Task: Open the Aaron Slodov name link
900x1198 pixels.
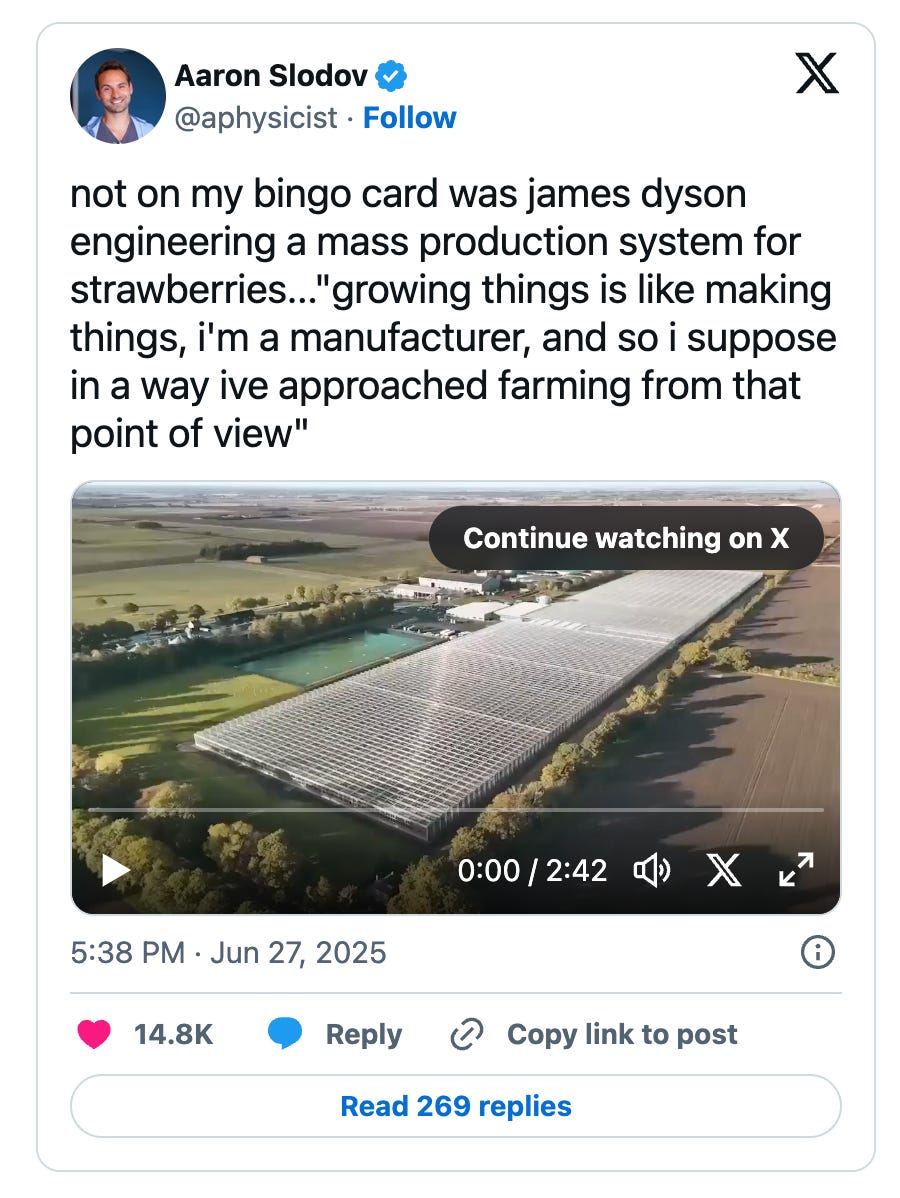Action: (271, 75)
